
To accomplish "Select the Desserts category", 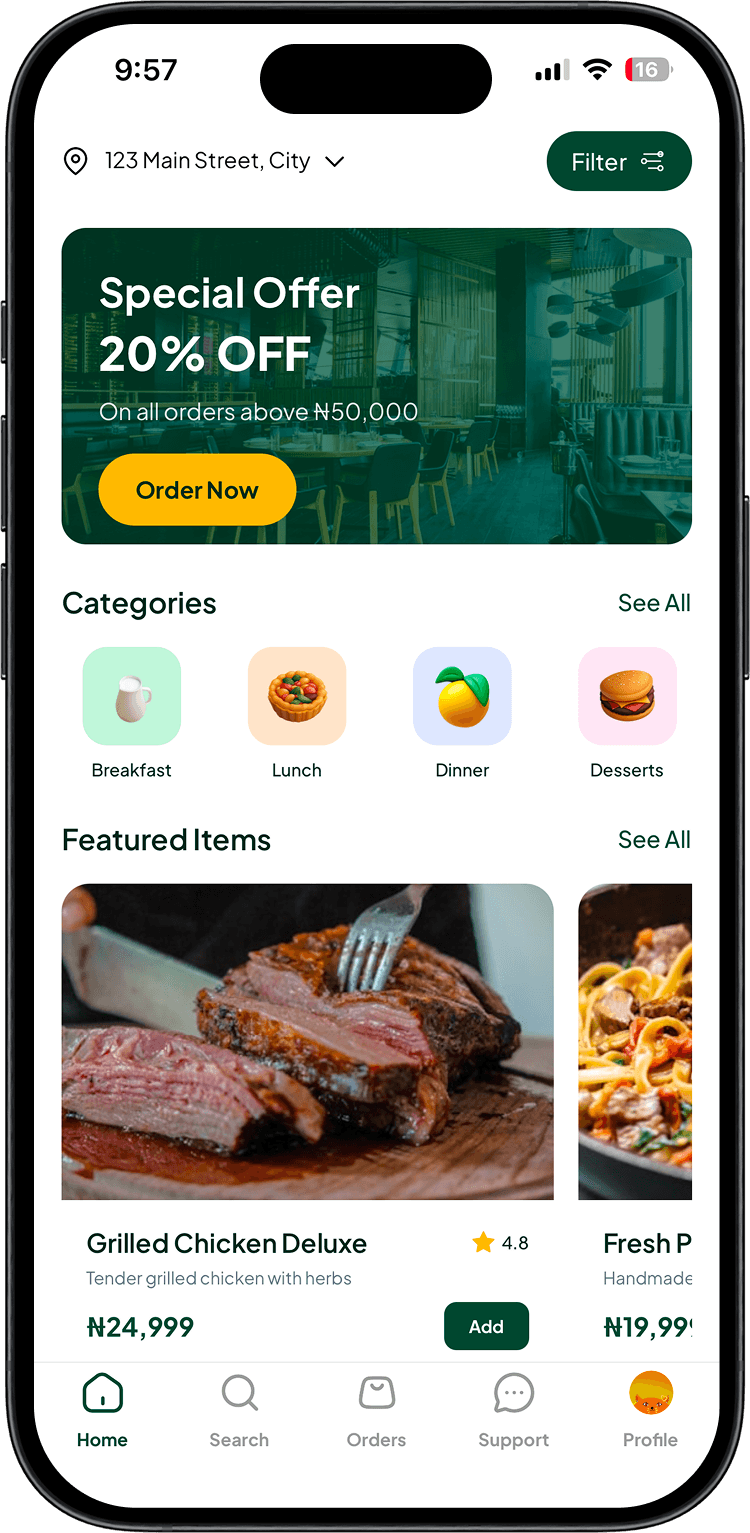I will pos(627,696).
